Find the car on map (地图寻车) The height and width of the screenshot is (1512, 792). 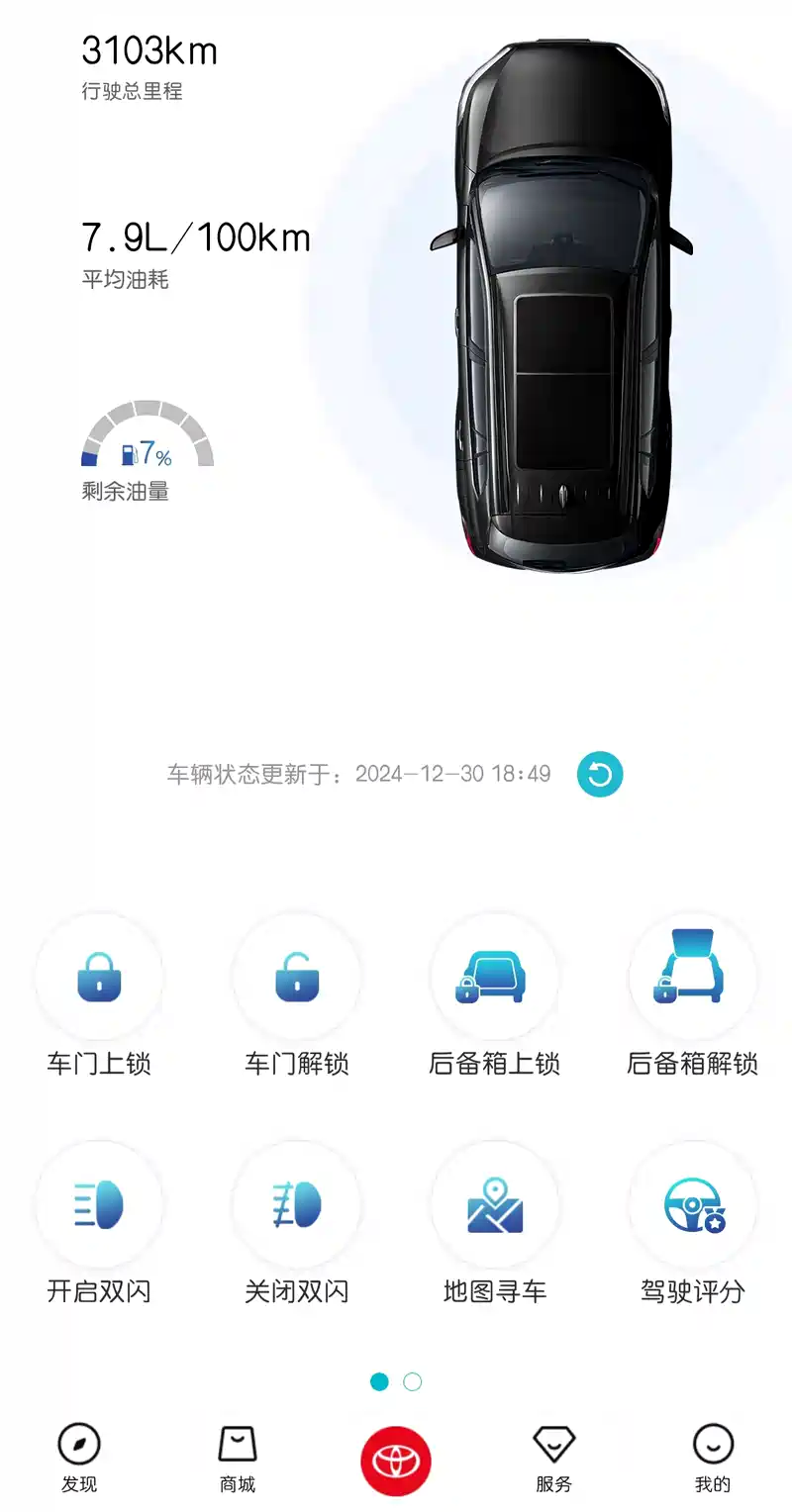click(x=494, y=1204)
